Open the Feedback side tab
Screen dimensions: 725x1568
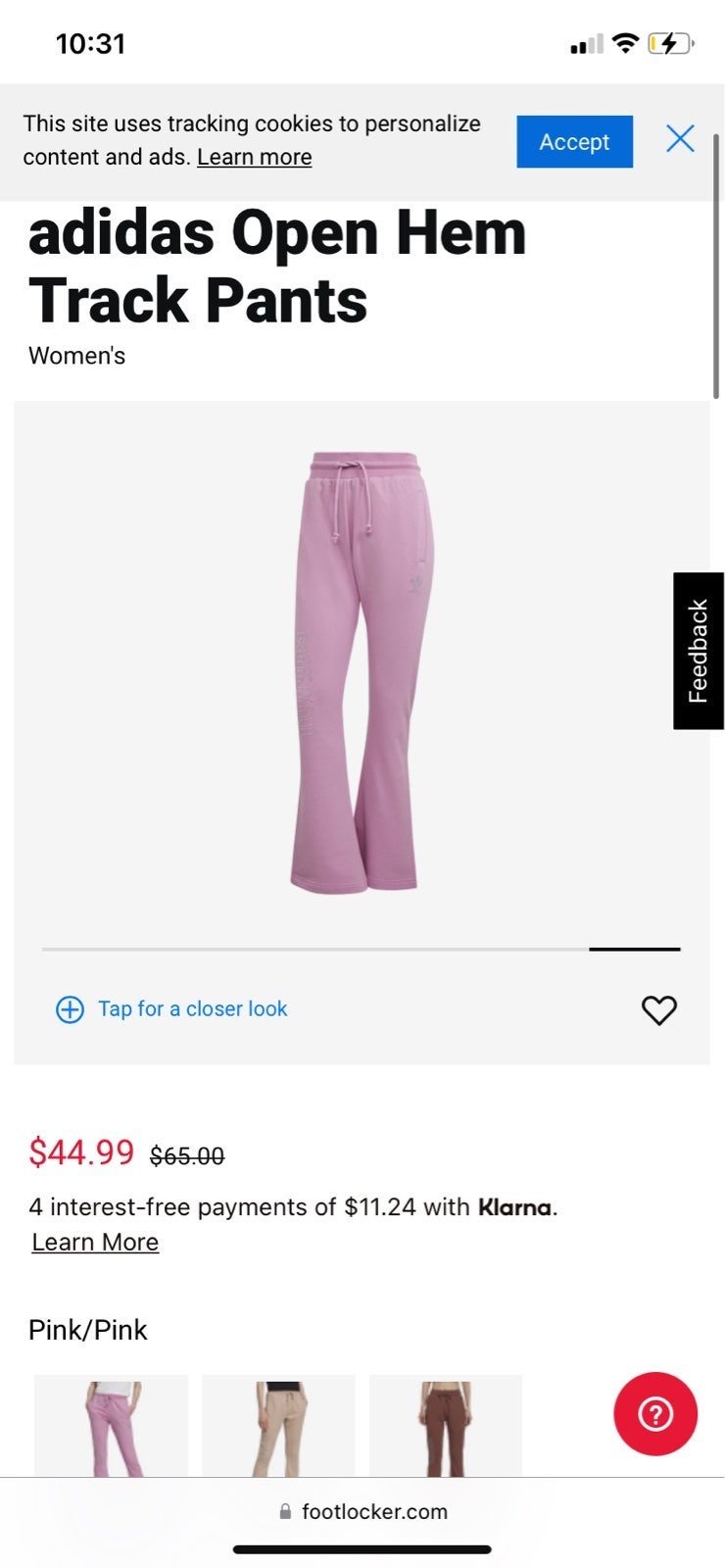point(698,651)
